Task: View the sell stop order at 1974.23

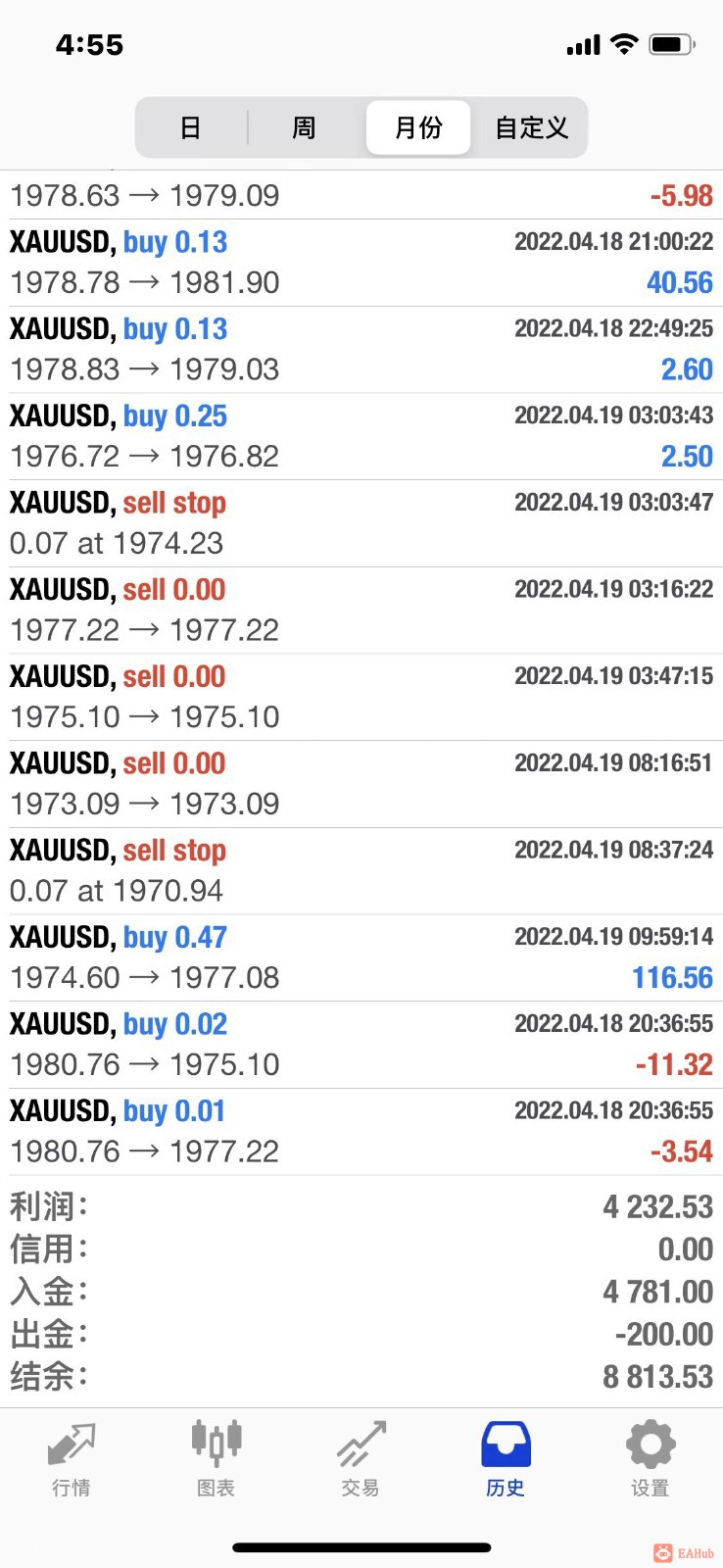Action: click(x=361, y=523)
